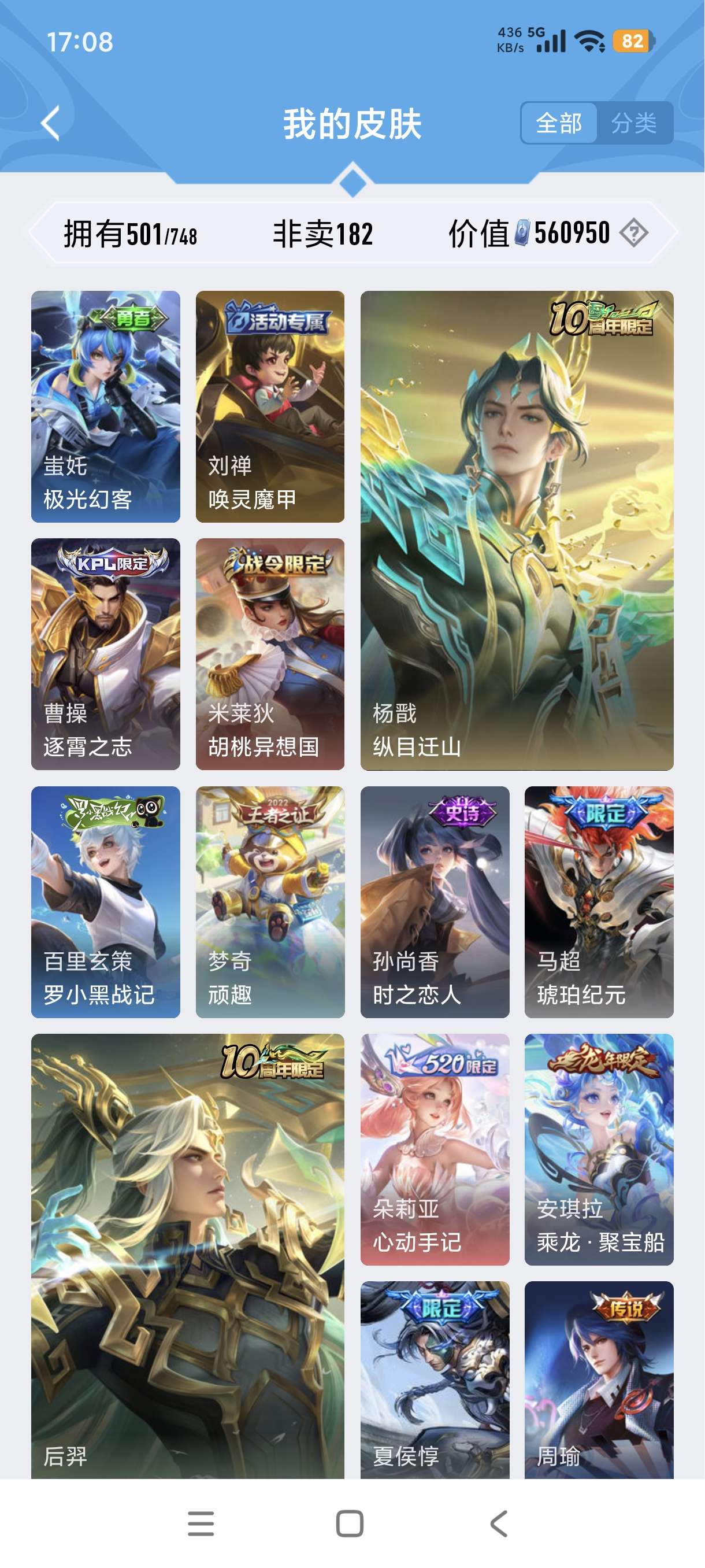Open the system recent apps menu
705x1568 pixels.
coord(201,1523)
